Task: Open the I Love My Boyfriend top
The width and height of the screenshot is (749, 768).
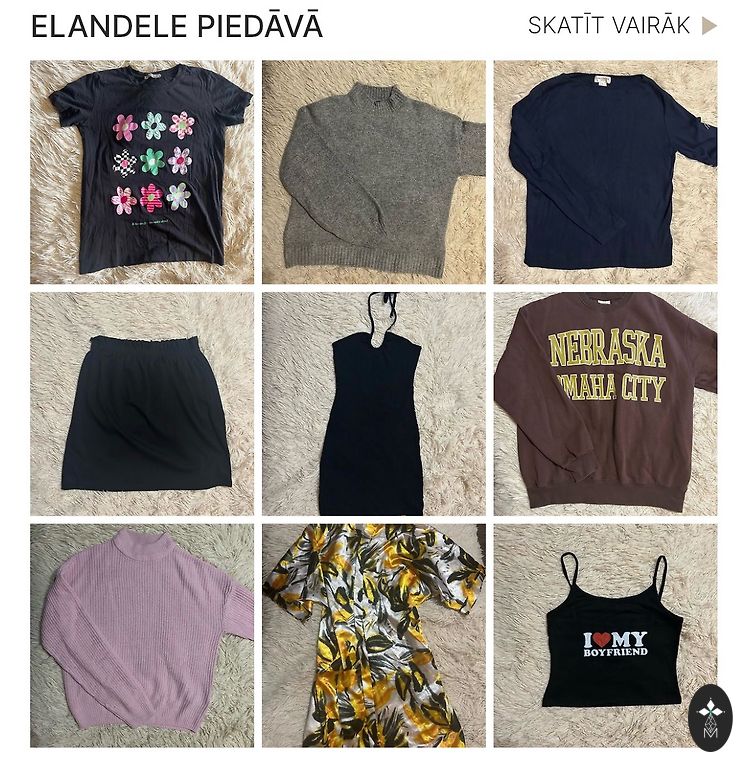Action: [x=600, y=636]
